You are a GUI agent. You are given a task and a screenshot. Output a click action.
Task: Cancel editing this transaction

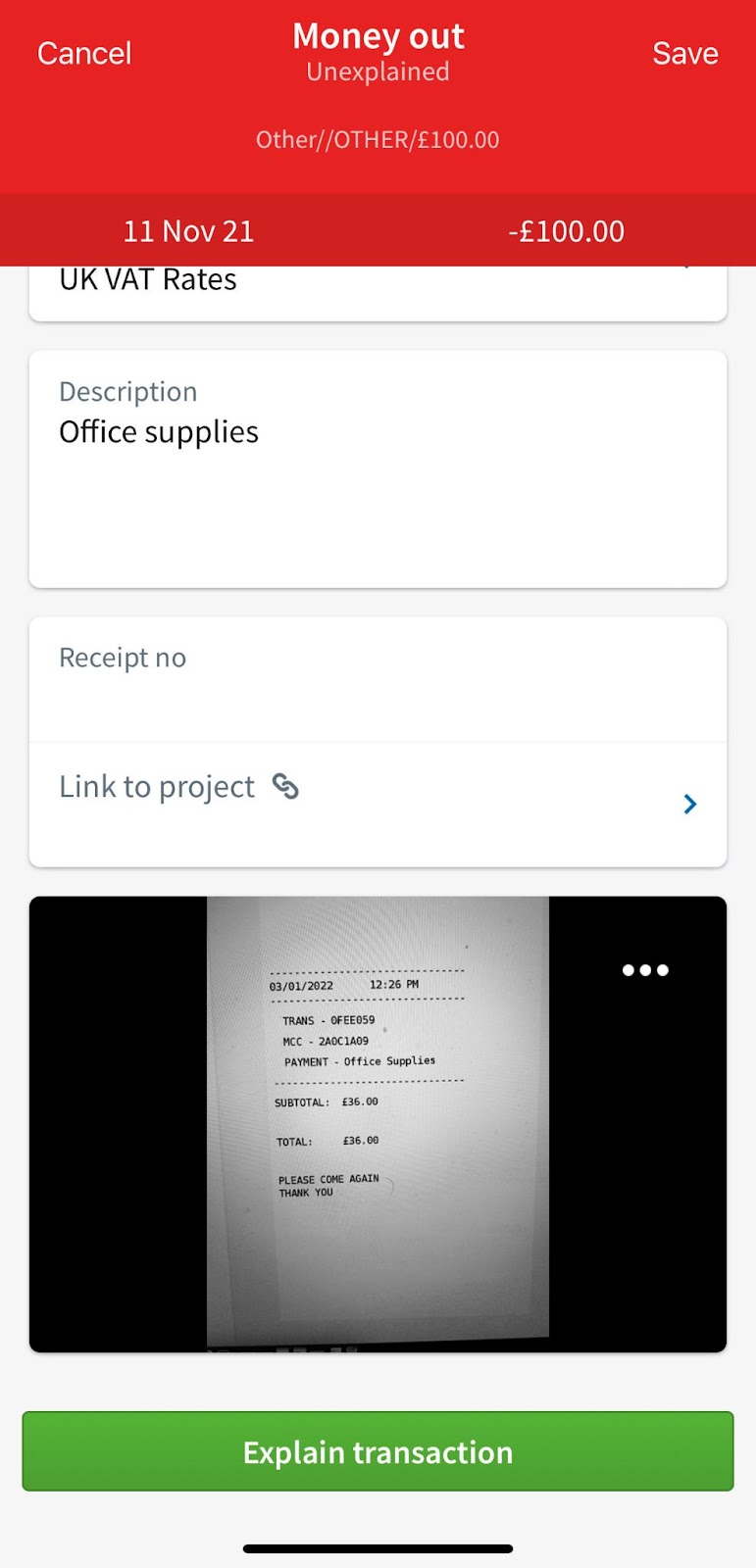tap(83, 54)
